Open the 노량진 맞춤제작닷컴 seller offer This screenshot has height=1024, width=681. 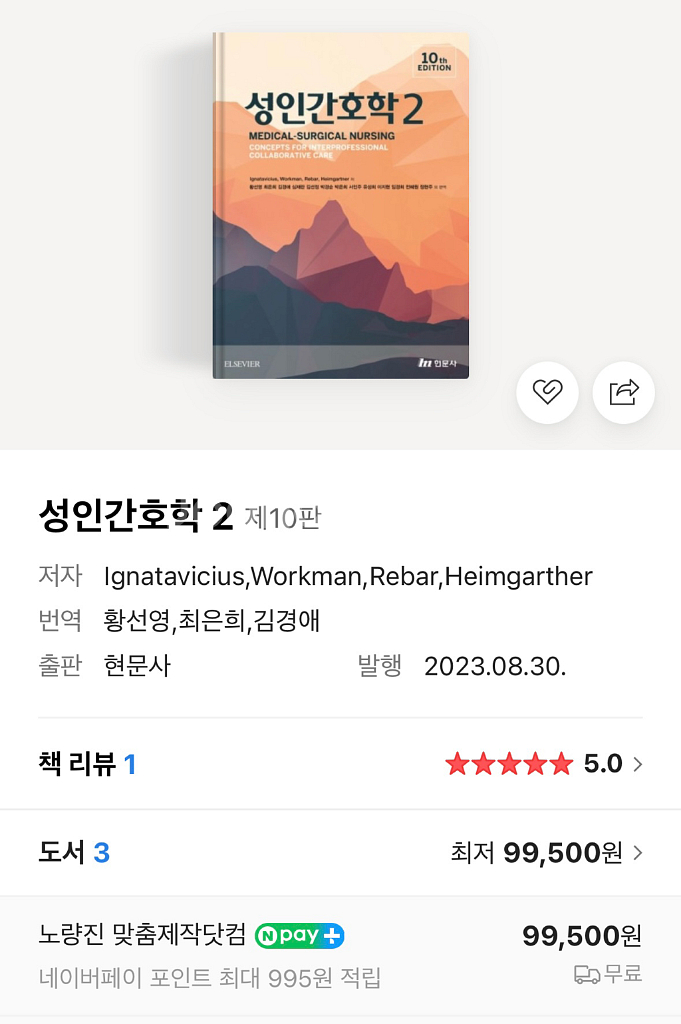(340, 955)
